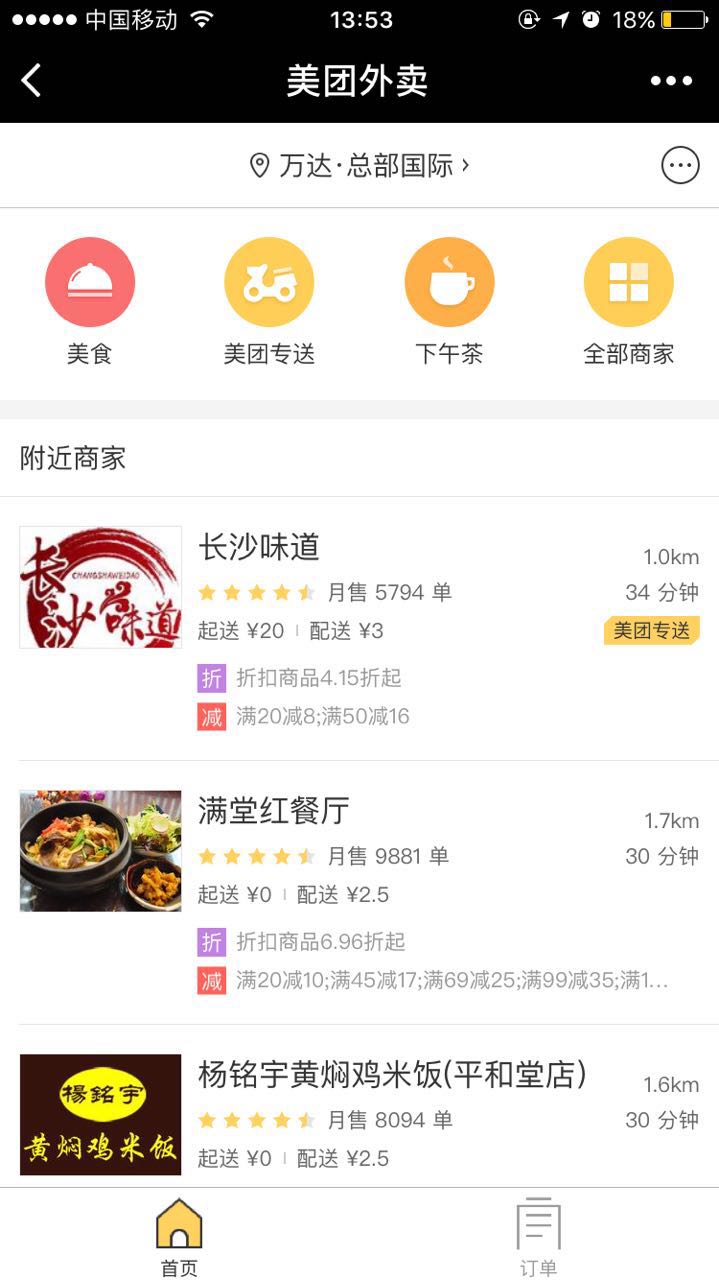Viewport: 719px width, 1280px height.
Task: Select the 下午茶 category
Action: click(449, 301)
